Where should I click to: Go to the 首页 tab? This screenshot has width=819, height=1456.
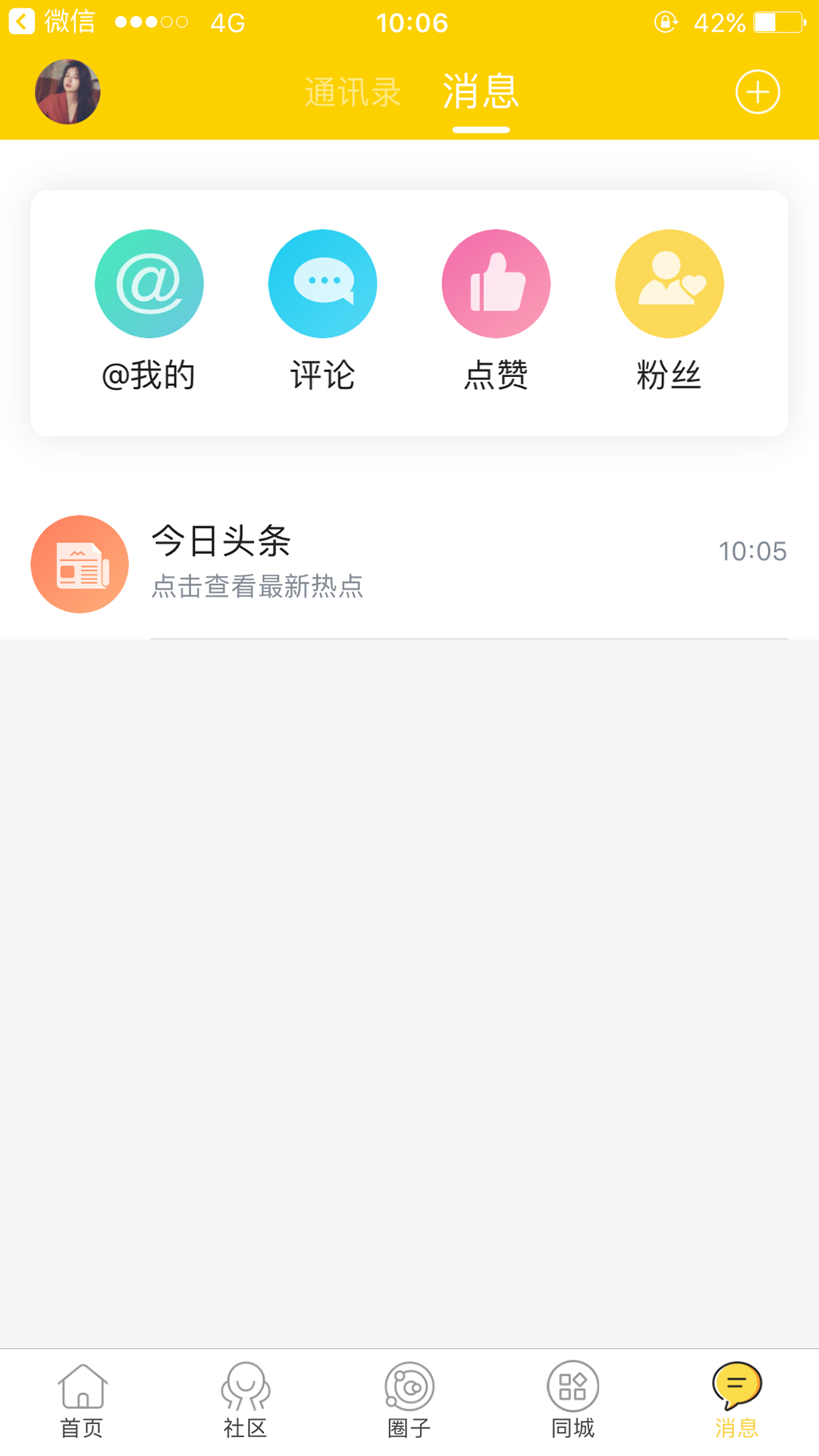(x=82, y=1400)
